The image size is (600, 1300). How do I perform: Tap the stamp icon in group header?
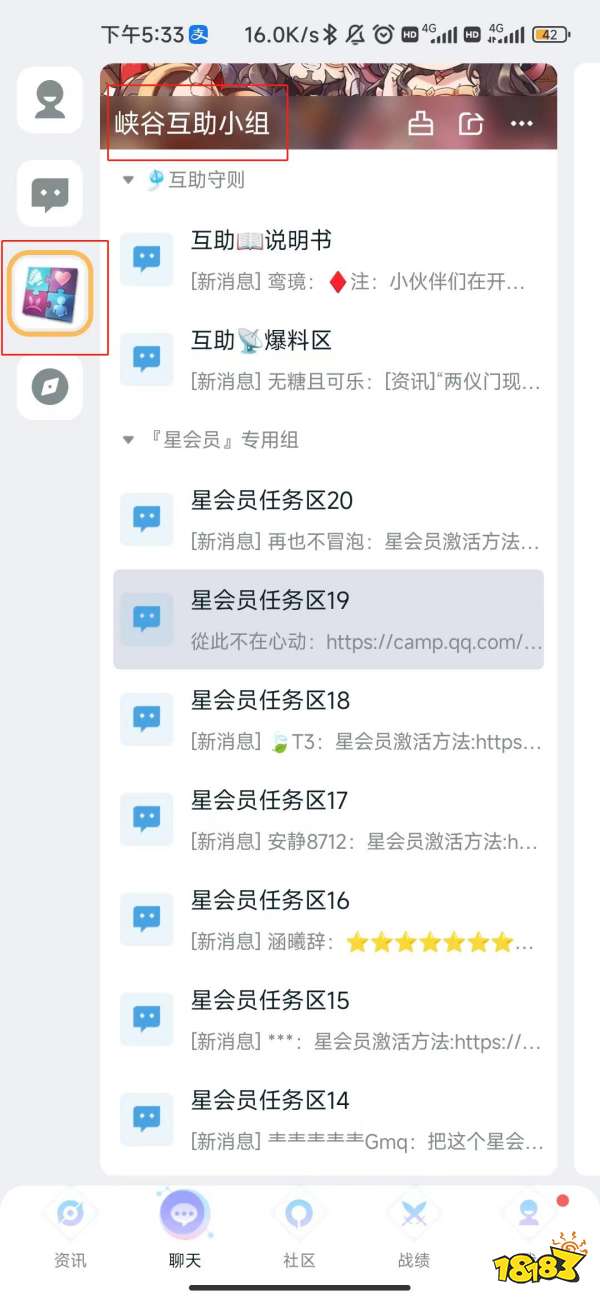[x=421, y=124]
